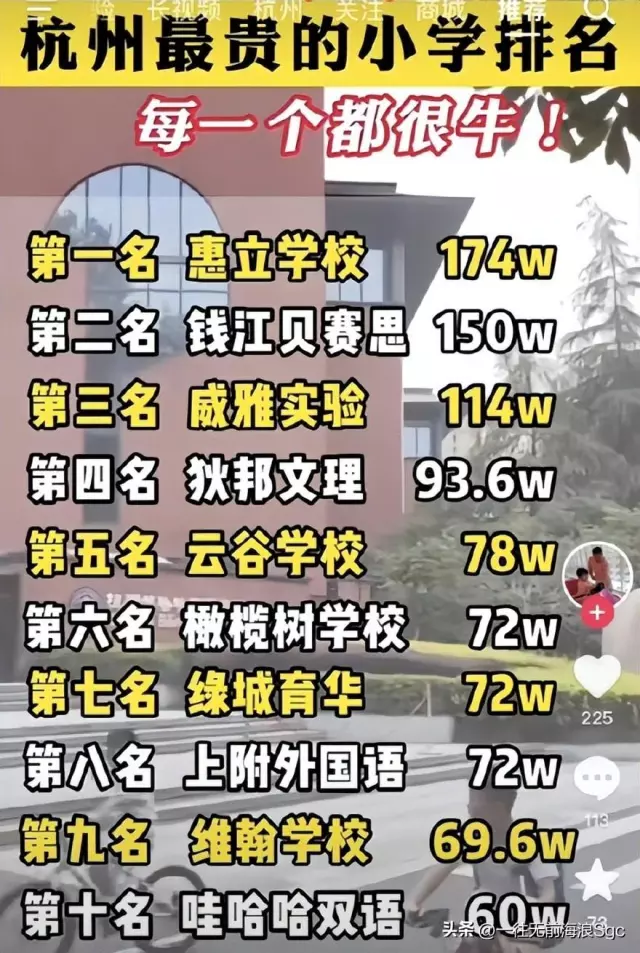Like this video with the heart
The width and height of the screenshot is (640, 953).
point(598,677)
